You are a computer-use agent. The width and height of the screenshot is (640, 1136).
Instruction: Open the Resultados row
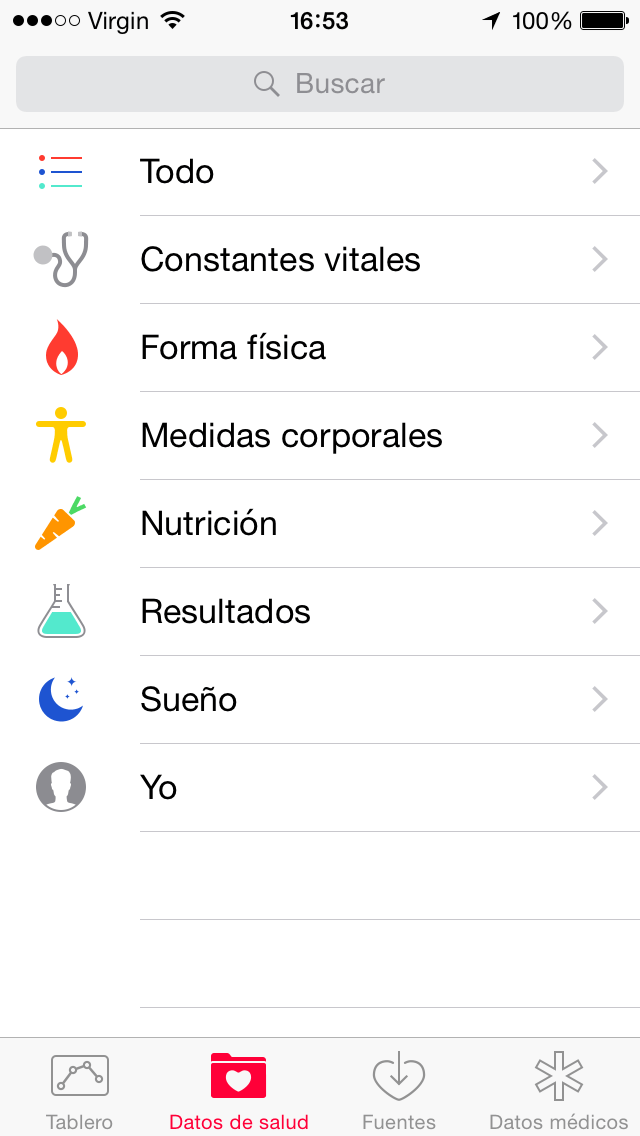point(320,611)
